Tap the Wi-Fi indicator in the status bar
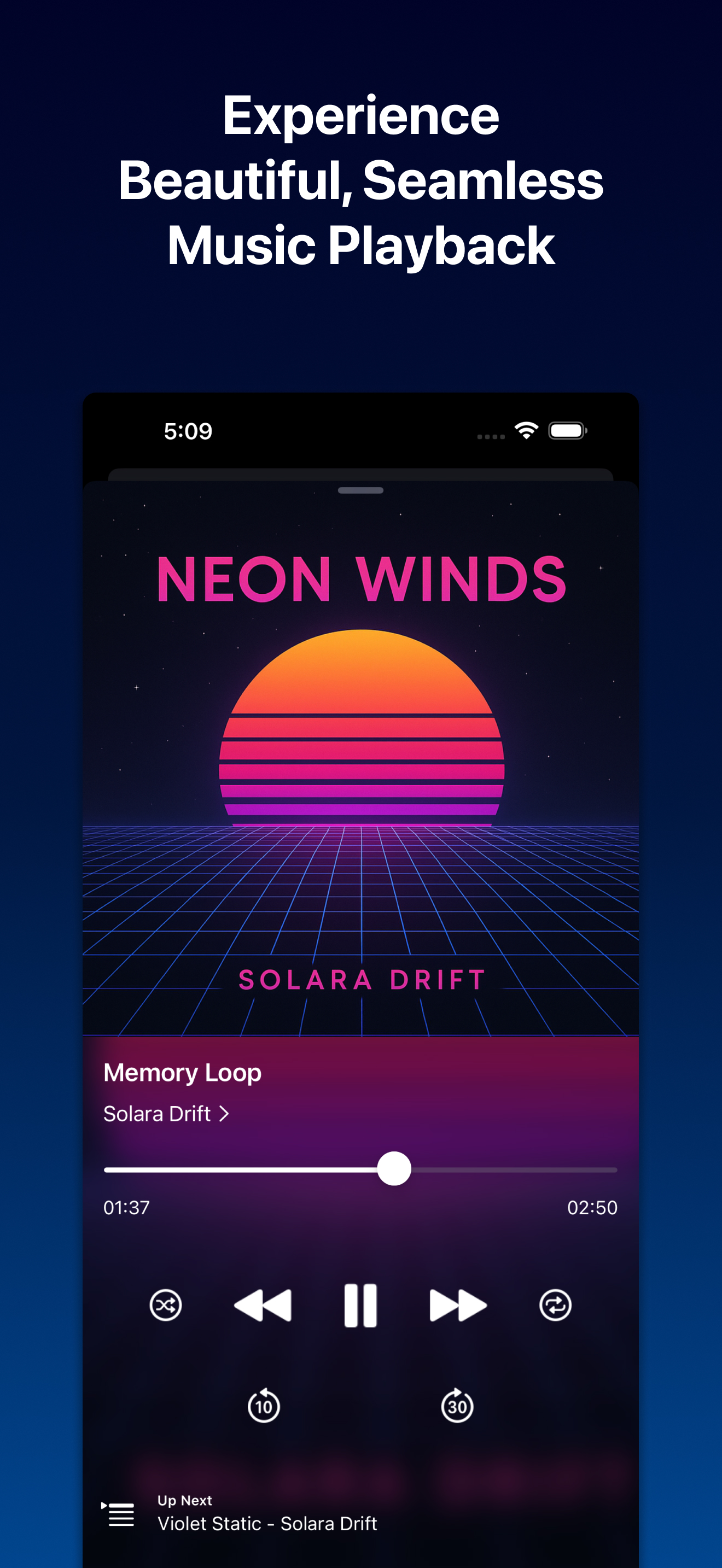 (x=526, y=430)
